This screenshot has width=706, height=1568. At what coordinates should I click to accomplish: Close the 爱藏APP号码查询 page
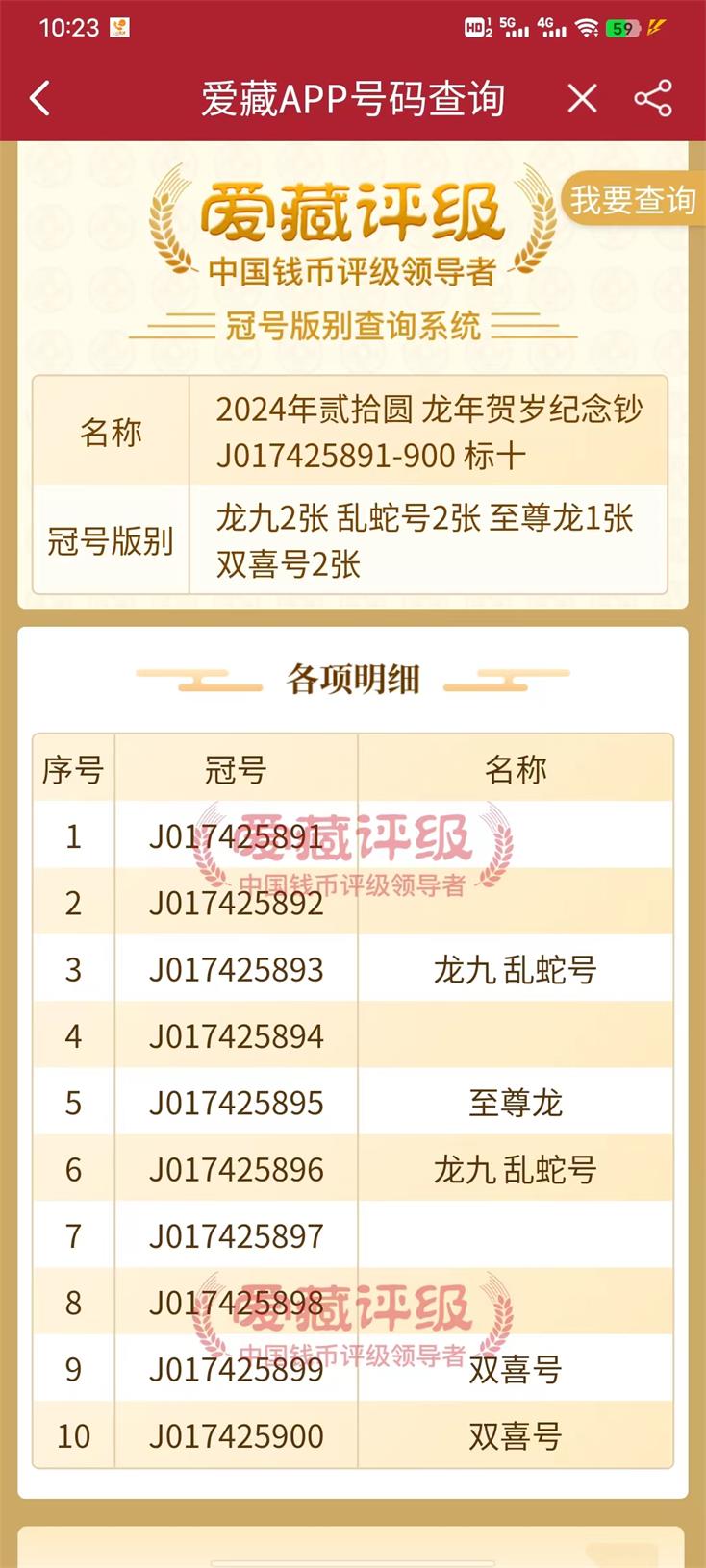point(582,98)
